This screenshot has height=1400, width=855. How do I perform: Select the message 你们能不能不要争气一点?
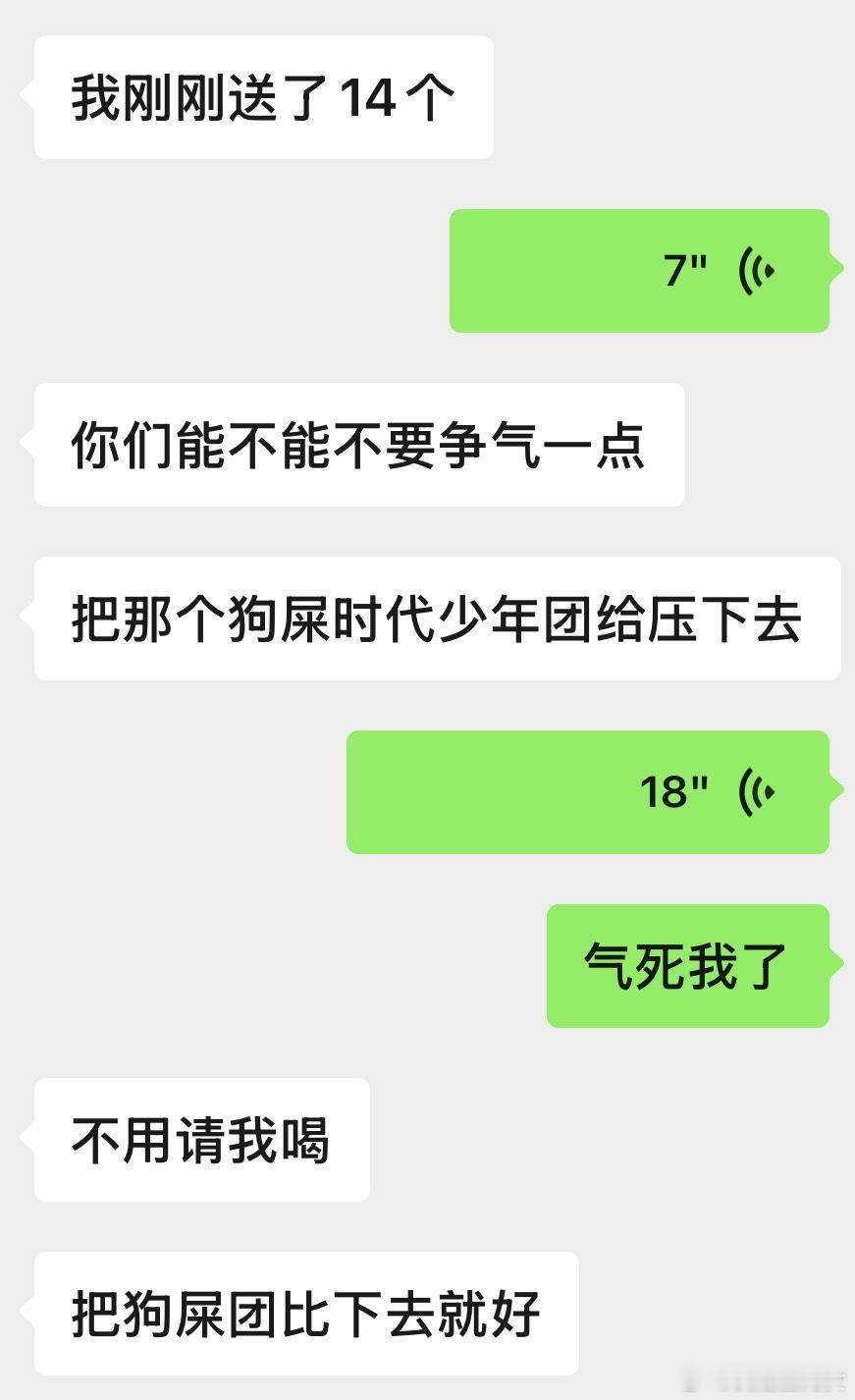click(358, 442)
